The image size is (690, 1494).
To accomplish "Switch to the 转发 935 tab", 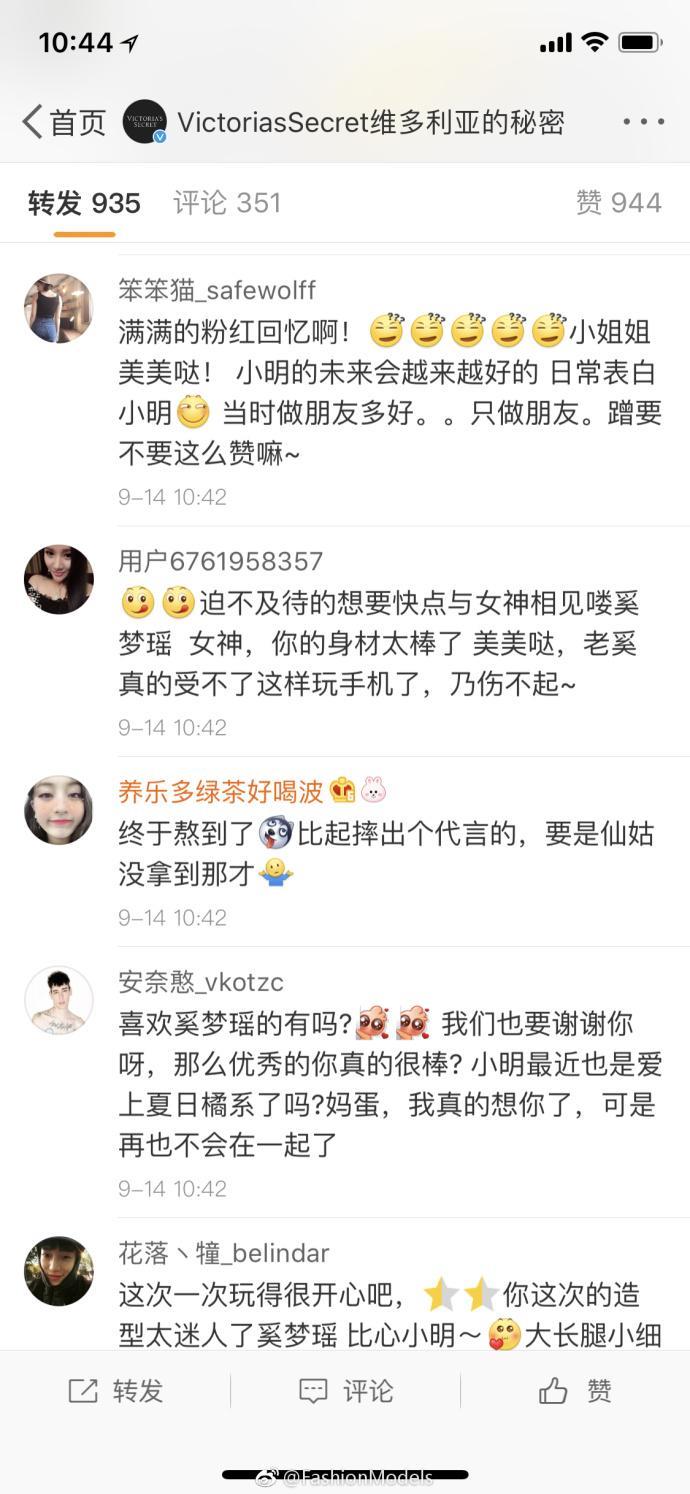I will click(x=84, y=203).
